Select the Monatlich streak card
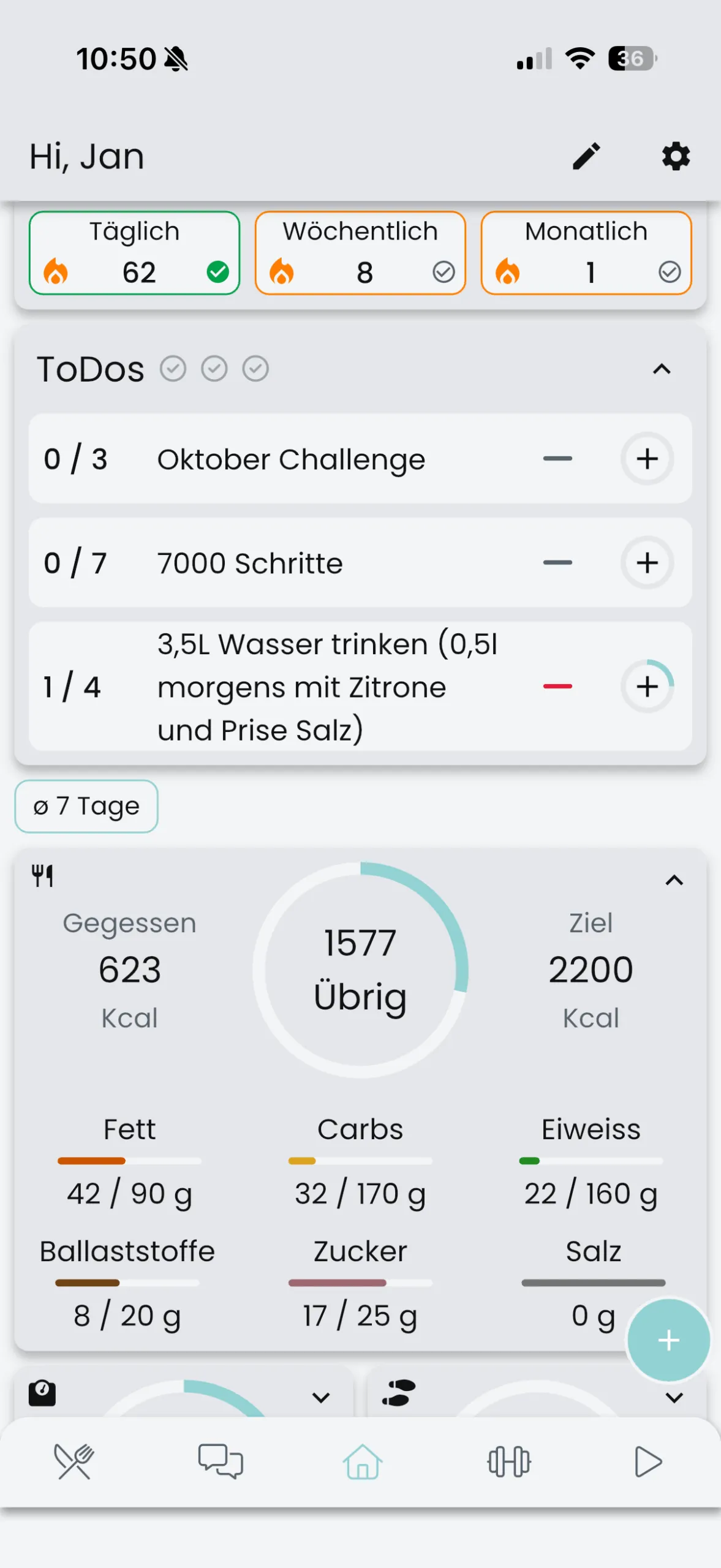 [586, 253]
